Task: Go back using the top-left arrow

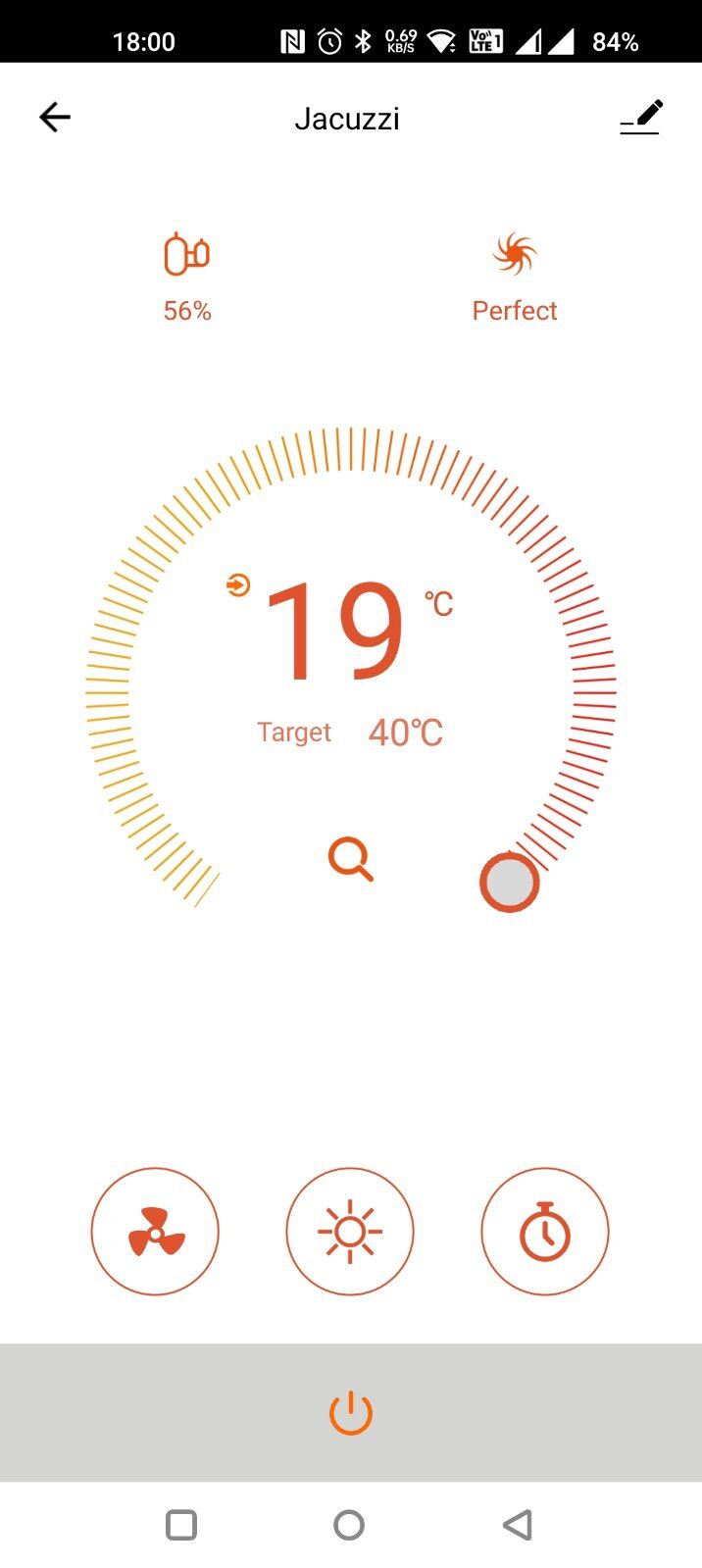Action: (x=55, y=118)
